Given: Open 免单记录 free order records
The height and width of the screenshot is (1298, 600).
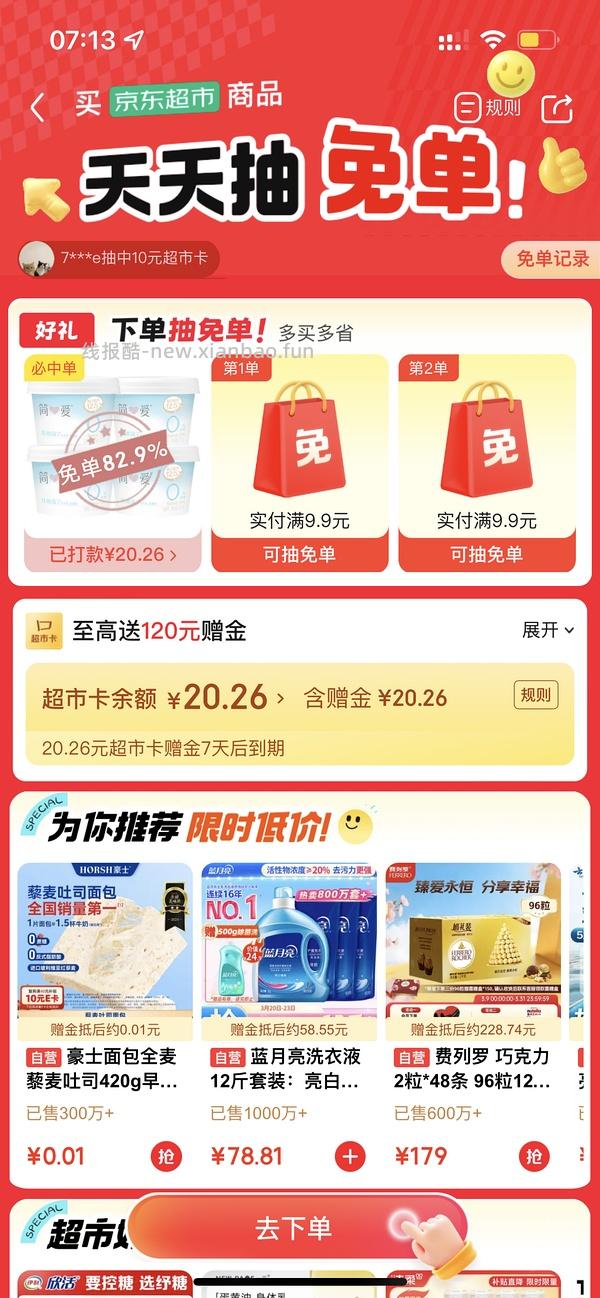Looking at the screenshot, I should click(x=552, y=259).
